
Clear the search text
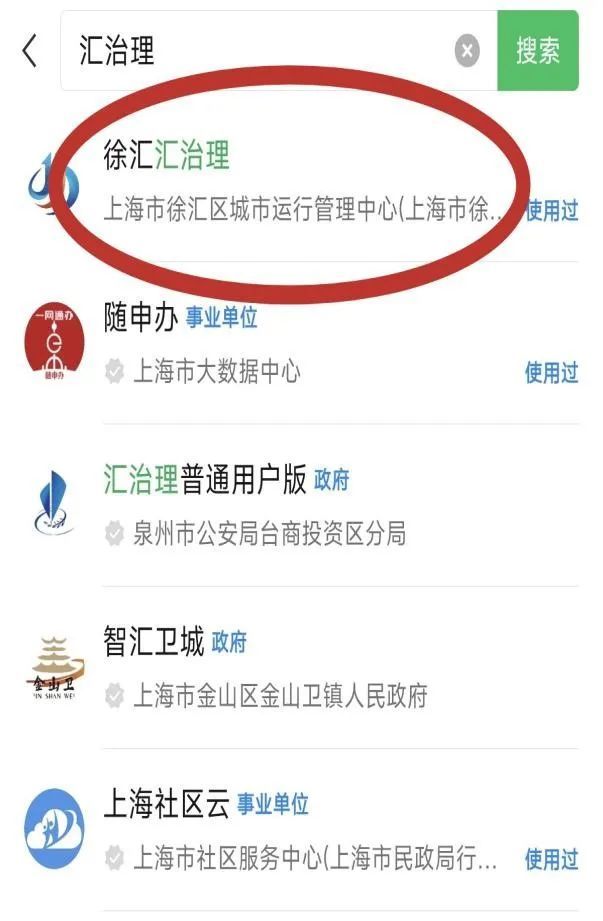coord(467,50)
